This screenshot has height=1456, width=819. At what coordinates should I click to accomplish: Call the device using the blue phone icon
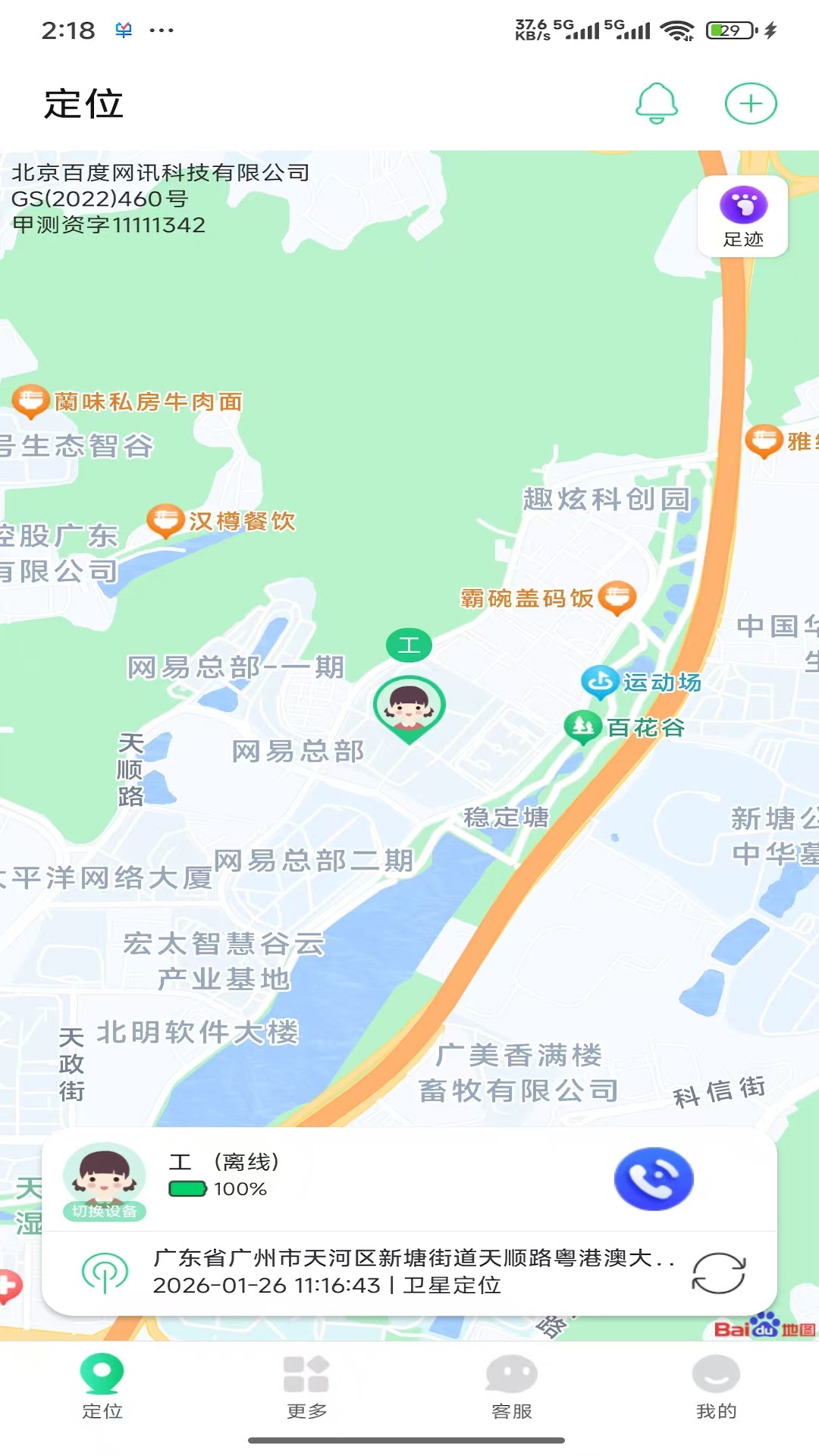pos(653,1177)
